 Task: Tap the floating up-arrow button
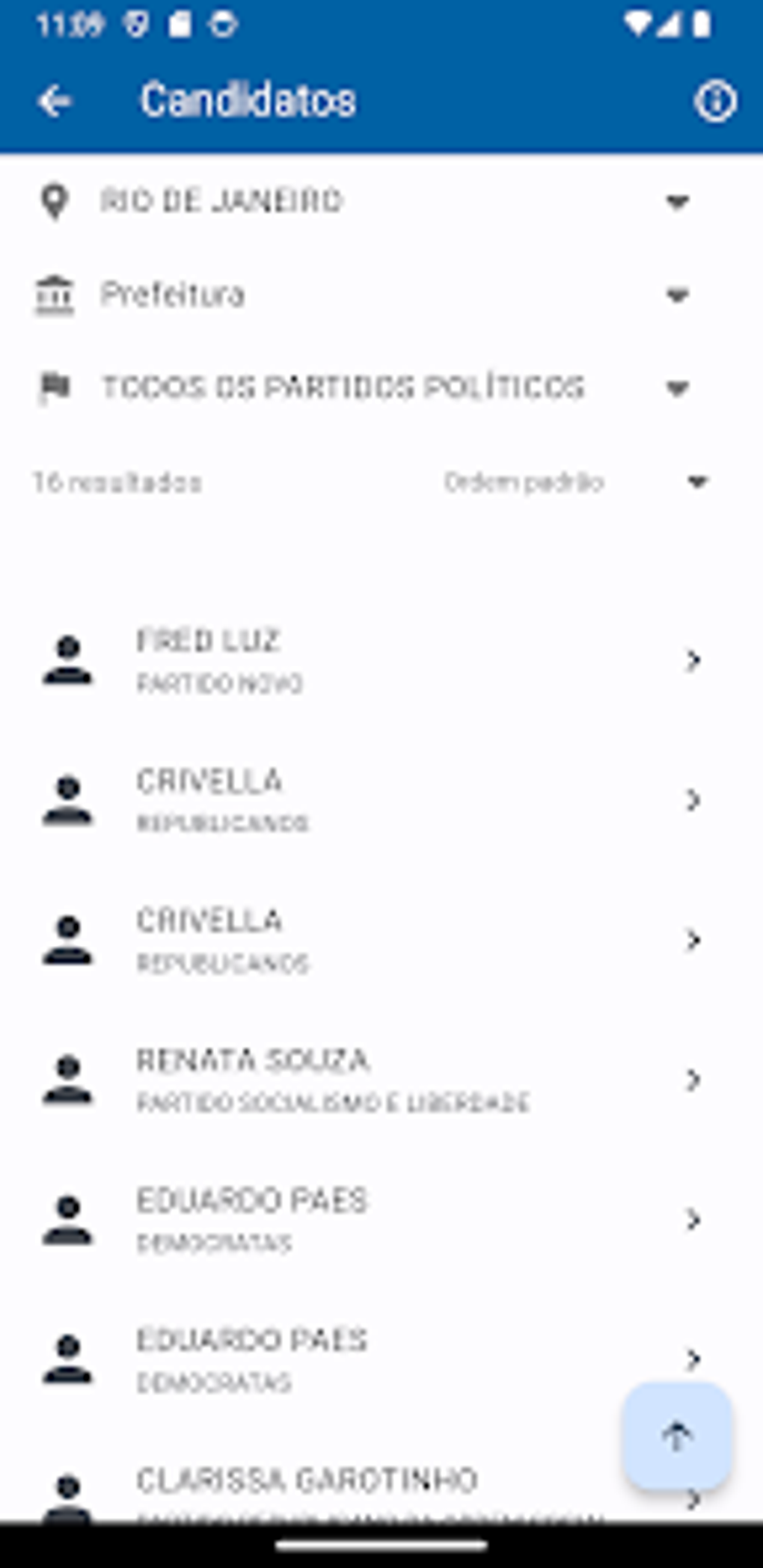tap(677, 1436)
